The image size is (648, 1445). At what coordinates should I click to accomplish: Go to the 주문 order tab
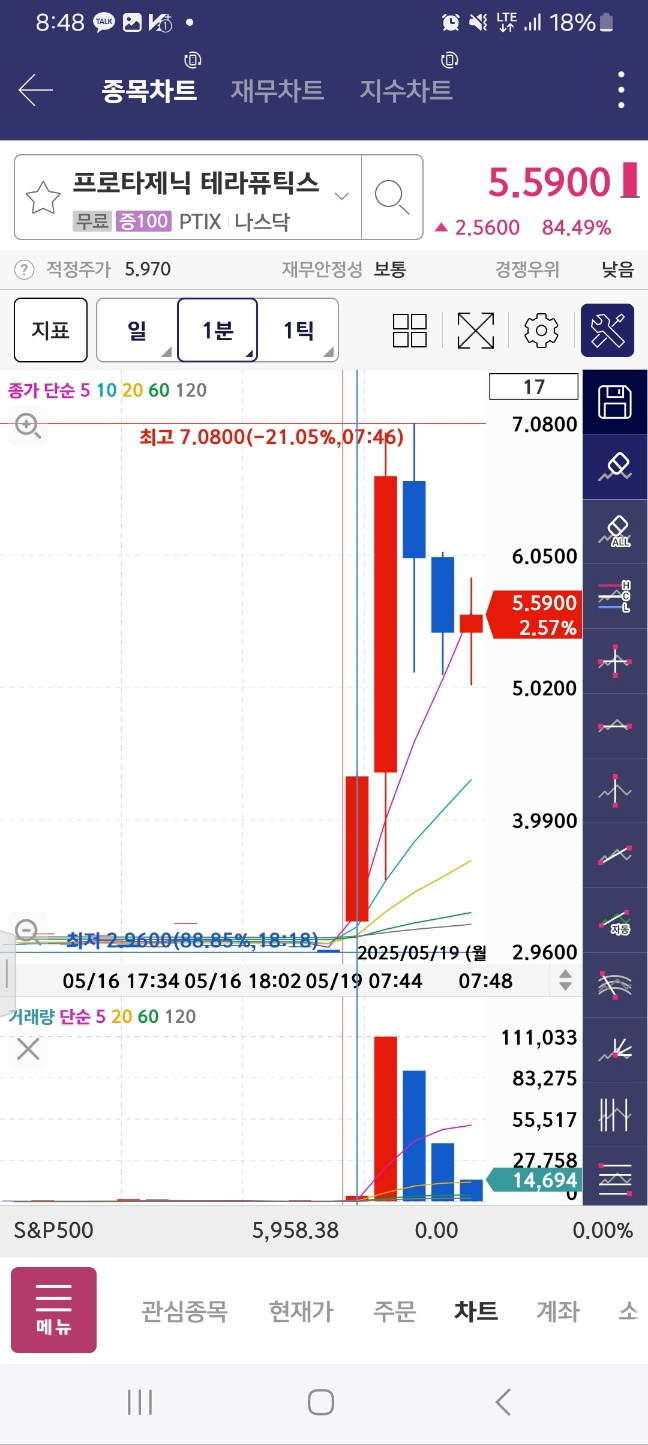pyautogui.click(x=394, y=1311)
